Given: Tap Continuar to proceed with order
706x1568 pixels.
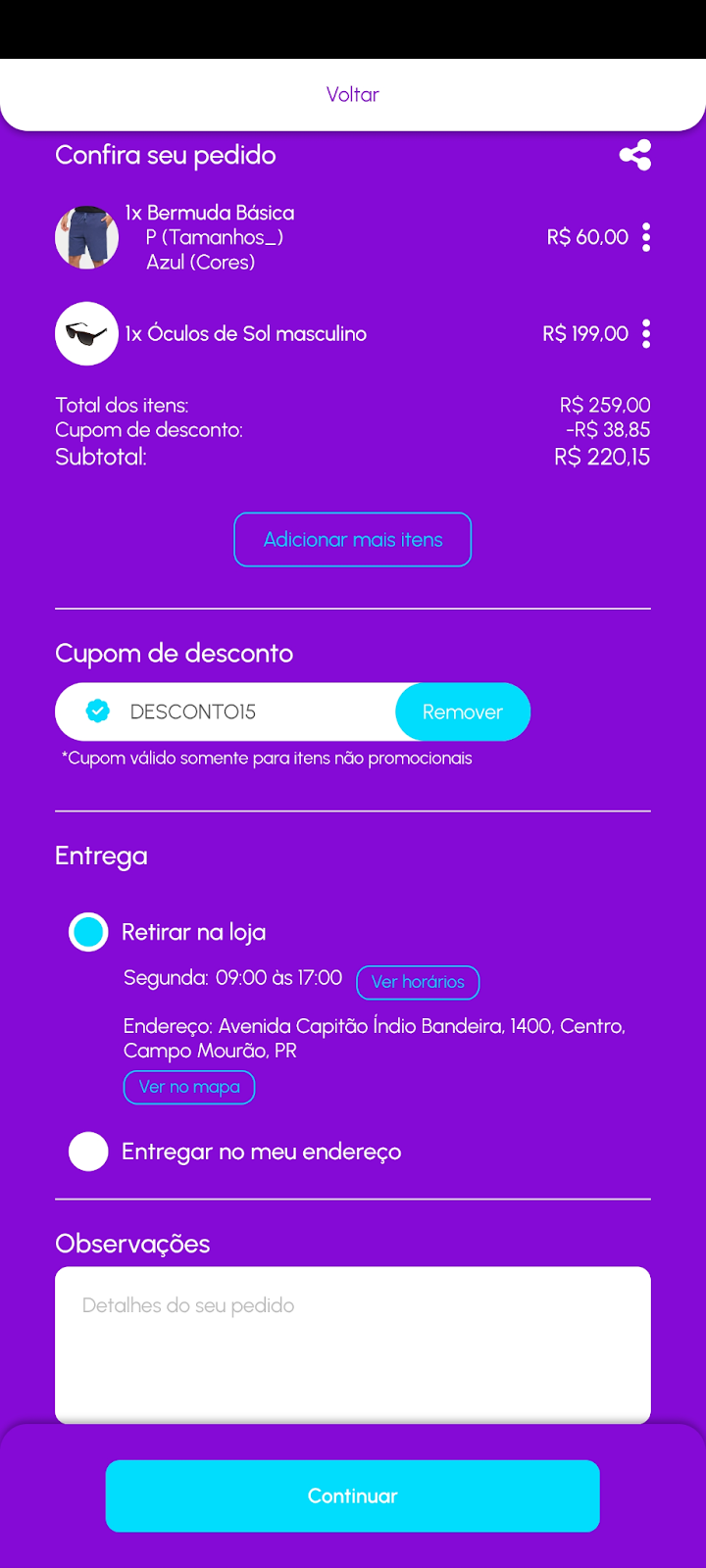Looking at the screenshot, I should click(352, 1495).
